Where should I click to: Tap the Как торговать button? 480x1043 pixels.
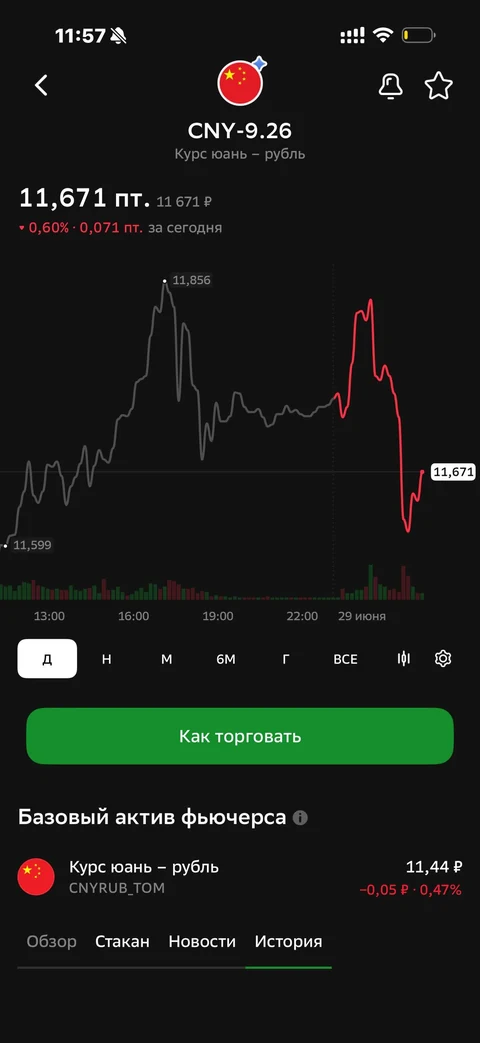click(240, 736)
